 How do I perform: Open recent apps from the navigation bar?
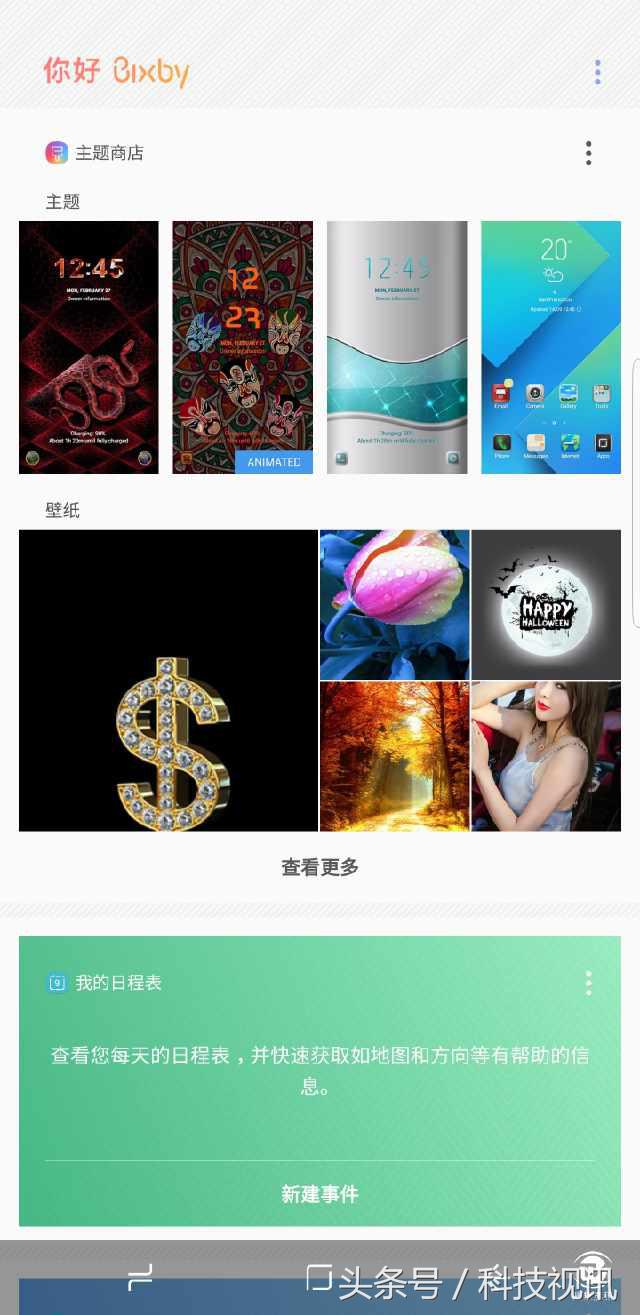coord(140,1277)
